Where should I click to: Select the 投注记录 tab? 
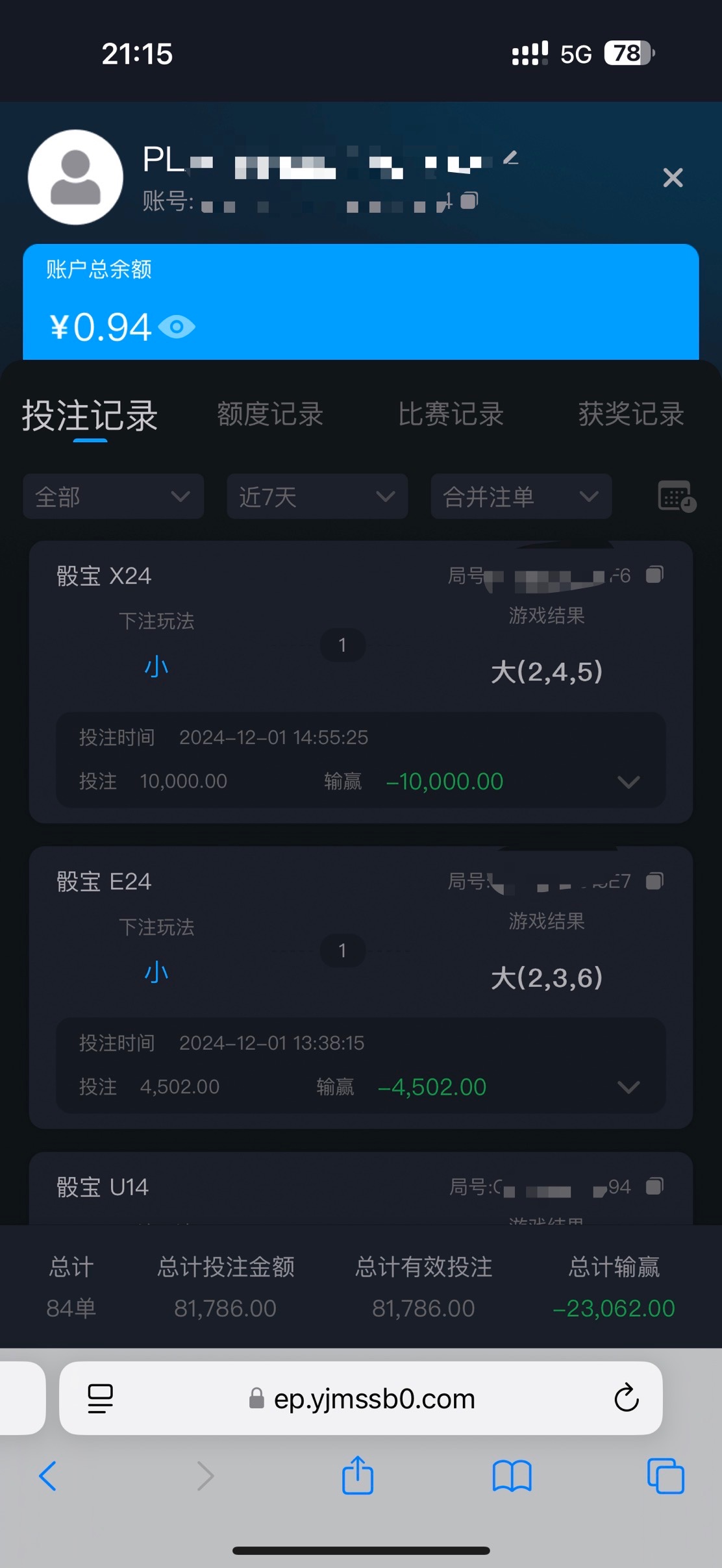90,416
